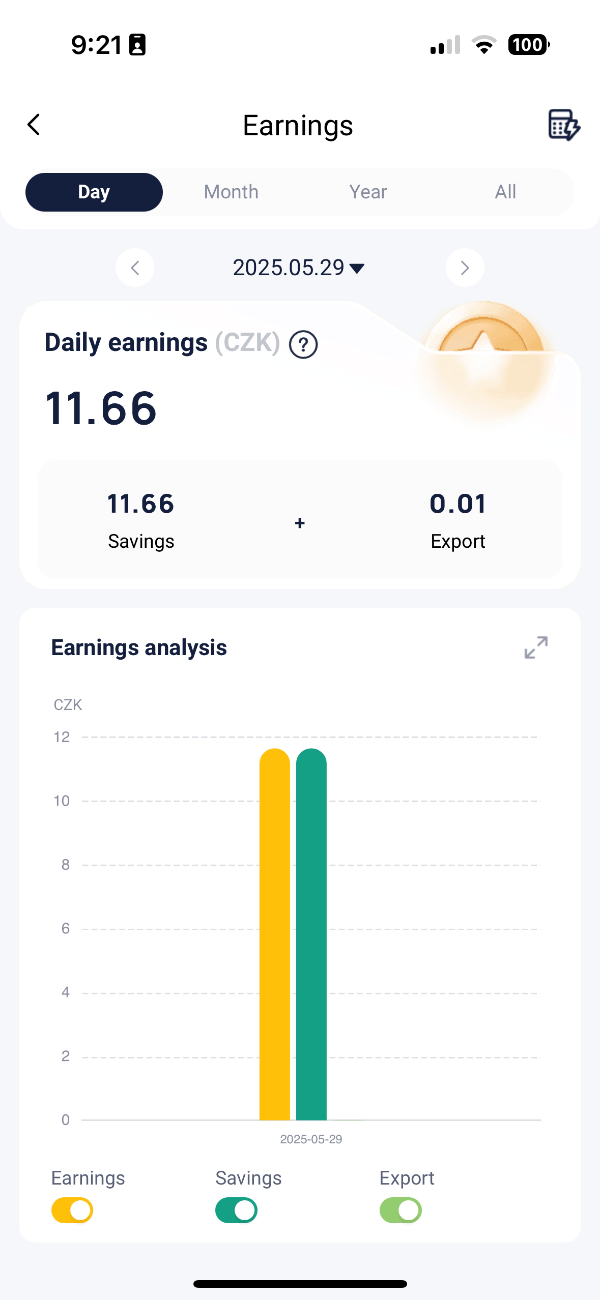The width and height of the screenshot is (600, 1300).
Task: Open the 2025.05.29 date picker
Action: tap(298, 267)
